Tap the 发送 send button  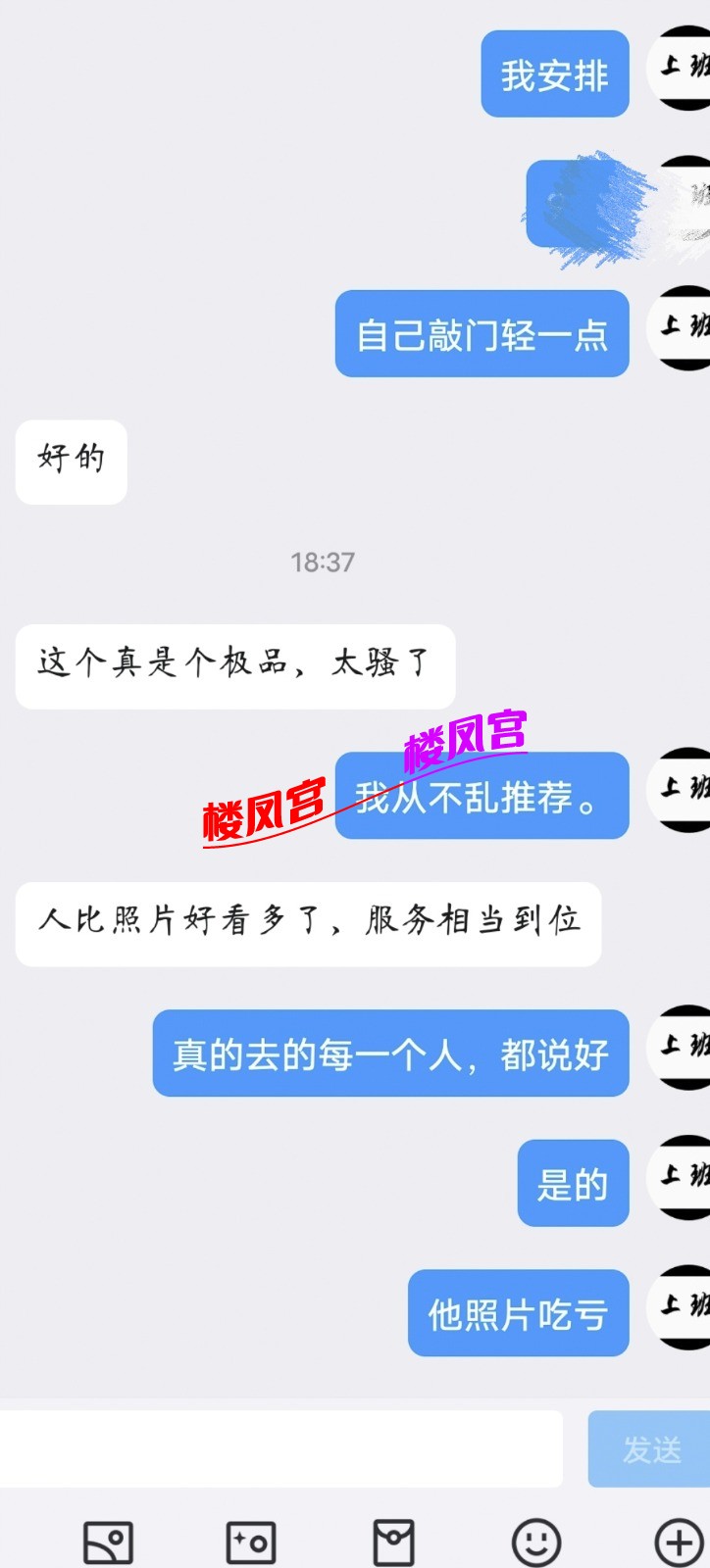point(650,1448)
